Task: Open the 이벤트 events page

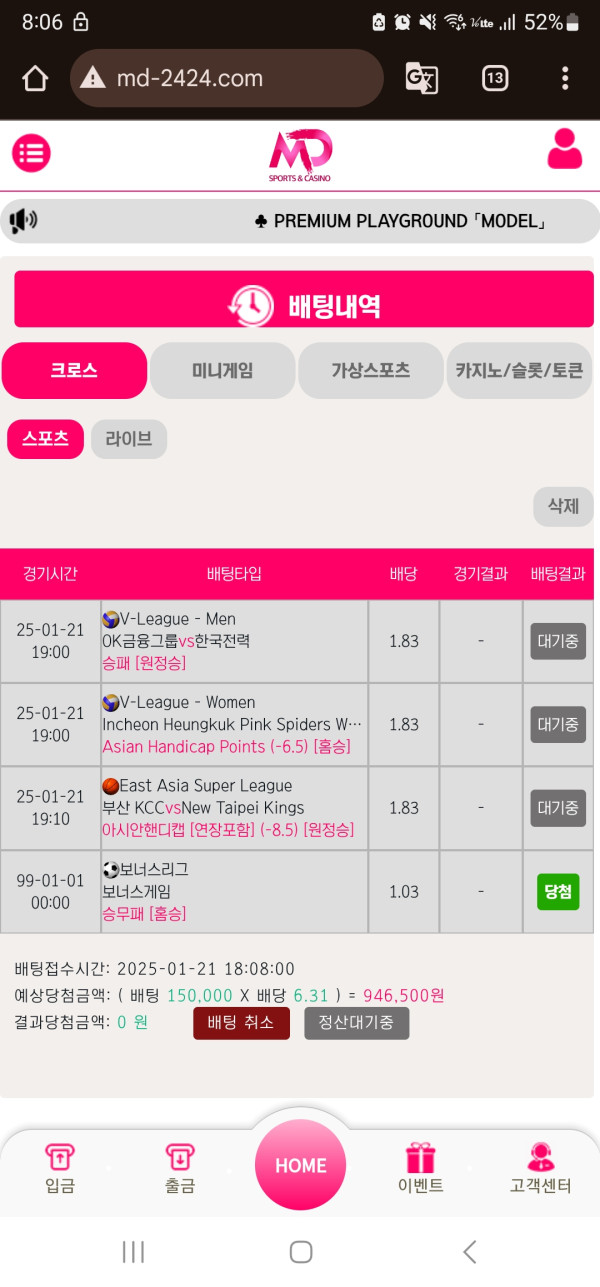Action: click(x=420, y=1168)
